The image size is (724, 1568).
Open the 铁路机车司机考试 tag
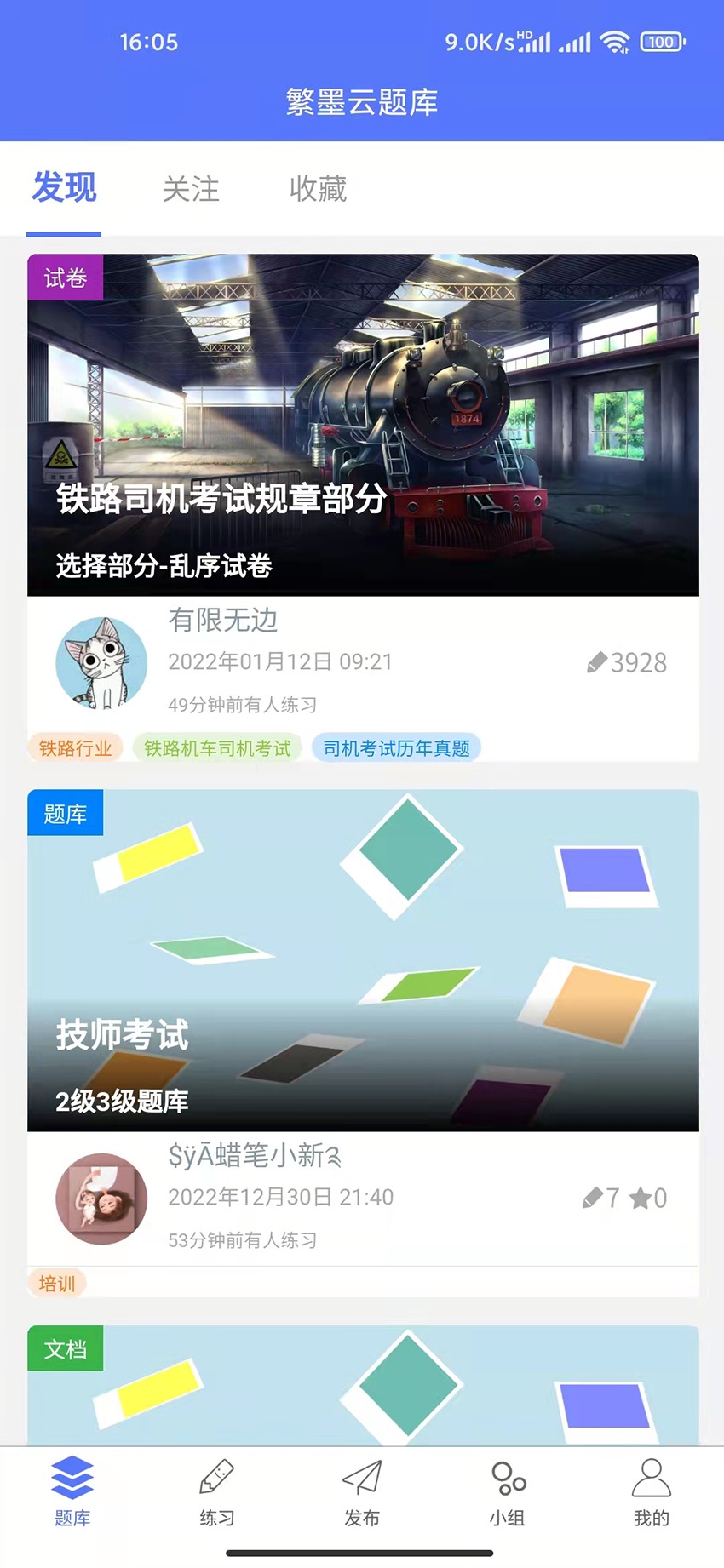tap(217, 747)
